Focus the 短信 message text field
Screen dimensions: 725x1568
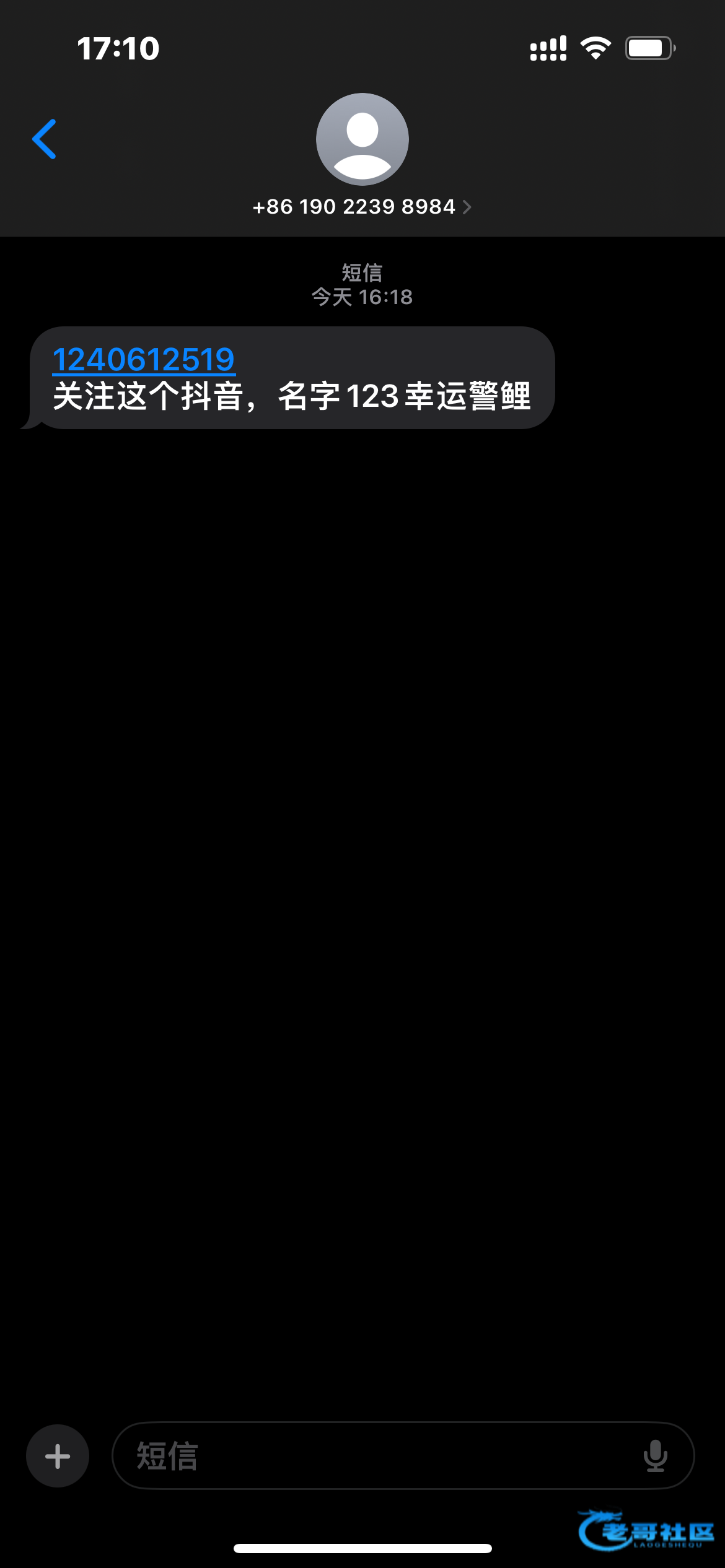372,1456
